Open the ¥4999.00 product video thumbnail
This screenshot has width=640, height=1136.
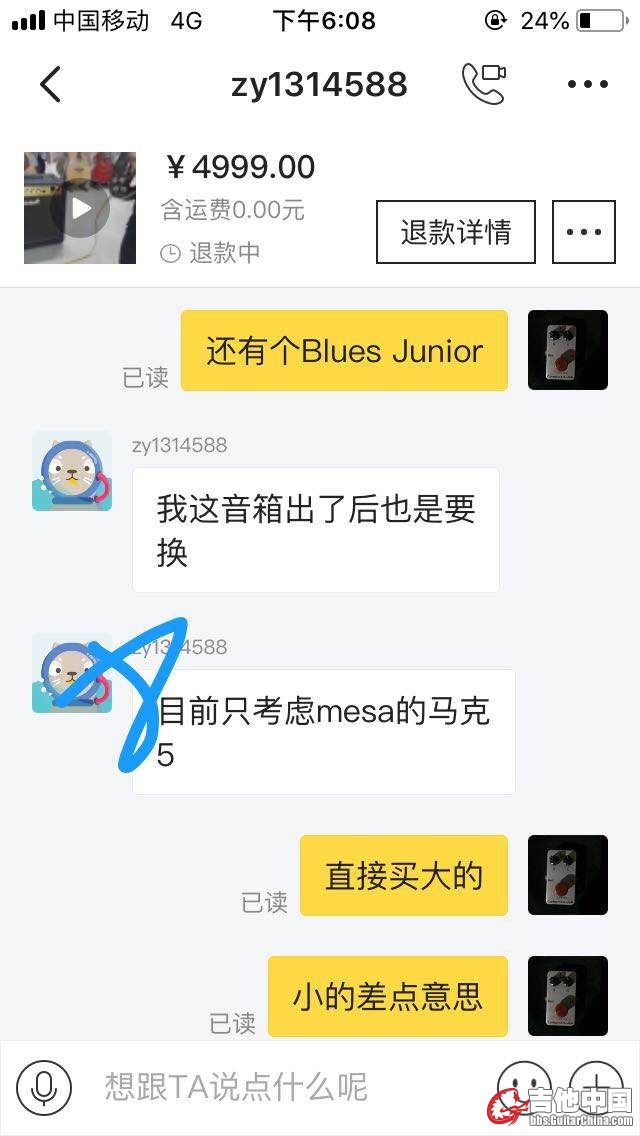tap(80, 208)
